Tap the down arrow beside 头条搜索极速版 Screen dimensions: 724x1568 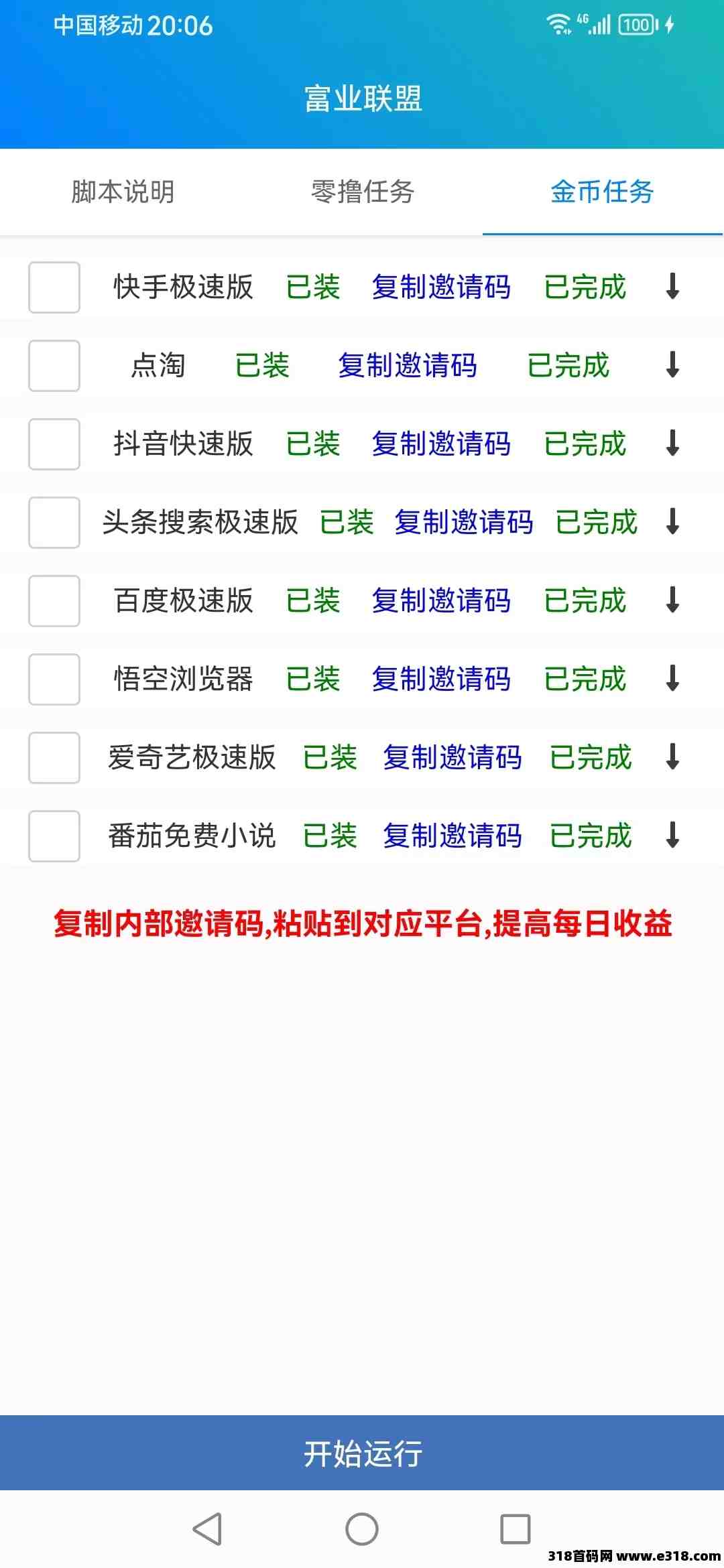[673, 521]
